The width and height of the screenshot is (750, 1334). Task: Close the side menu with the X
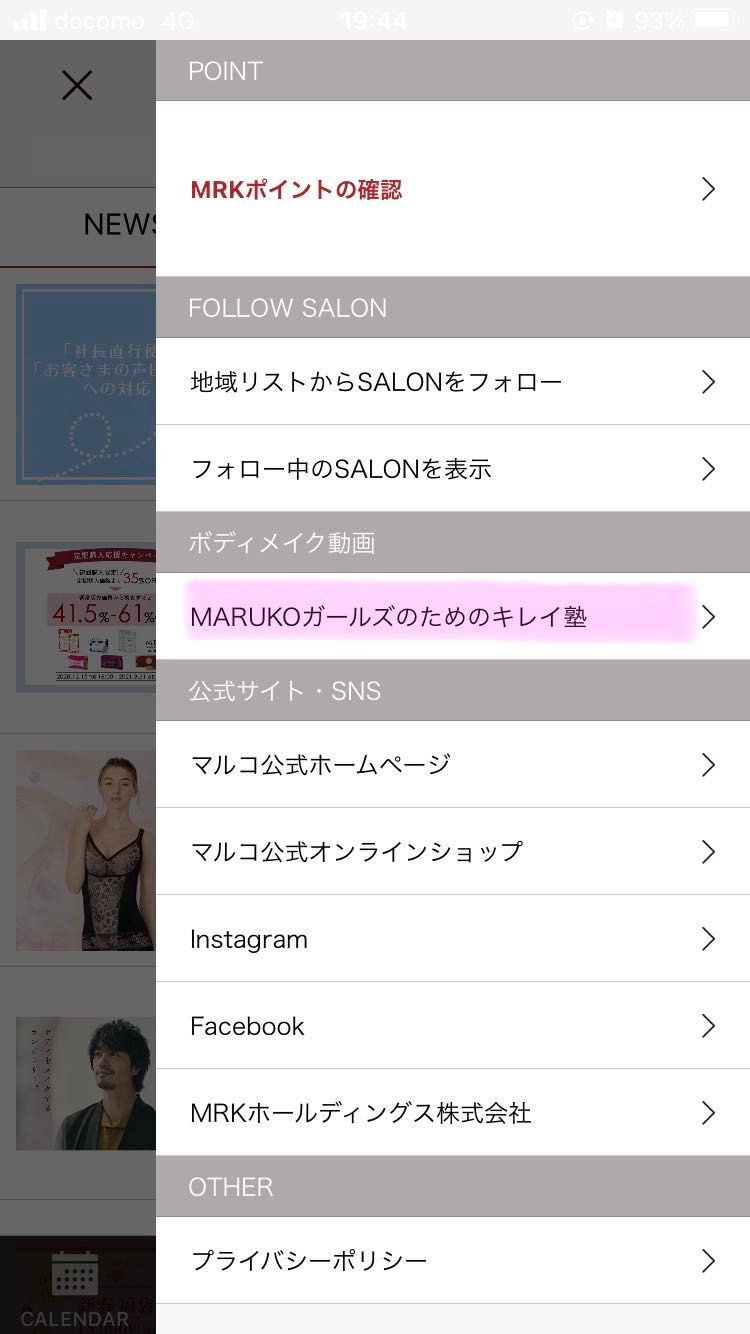coord(77,86)
